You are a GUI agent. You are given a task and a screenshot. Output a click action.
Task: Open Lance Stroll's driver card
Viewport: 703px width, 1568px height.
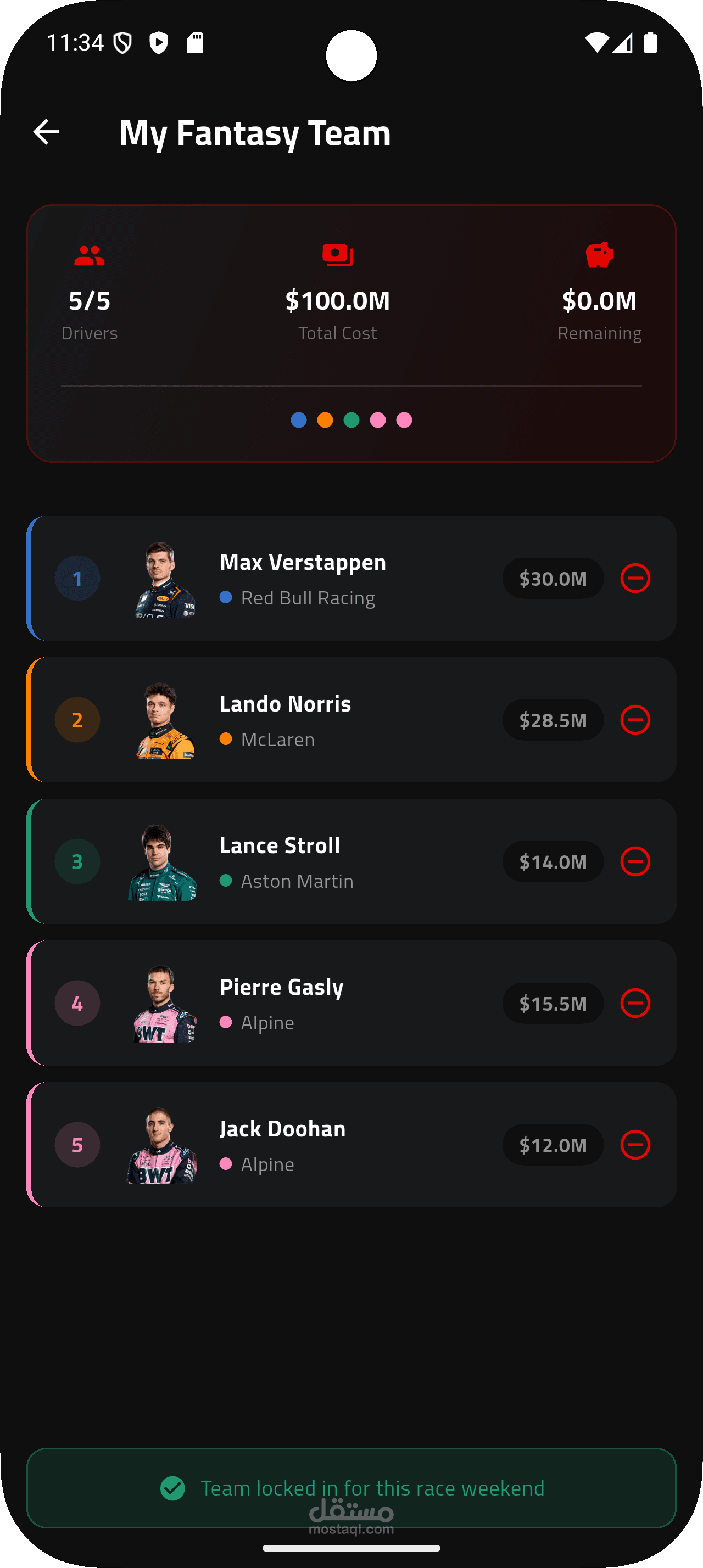(x=351, y=862)
